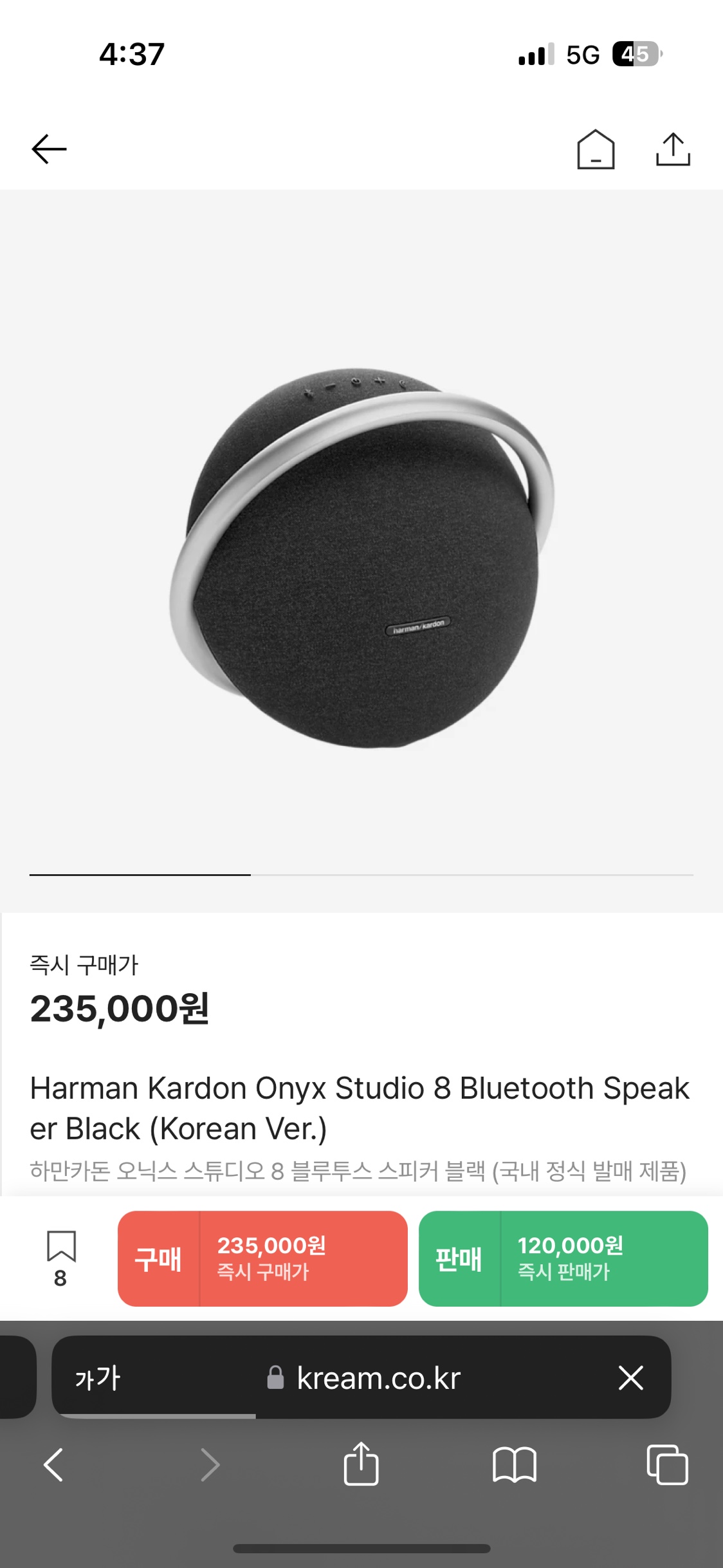Go to previous page in Safari
The image size is (723, 1568).
[53, 1465]
